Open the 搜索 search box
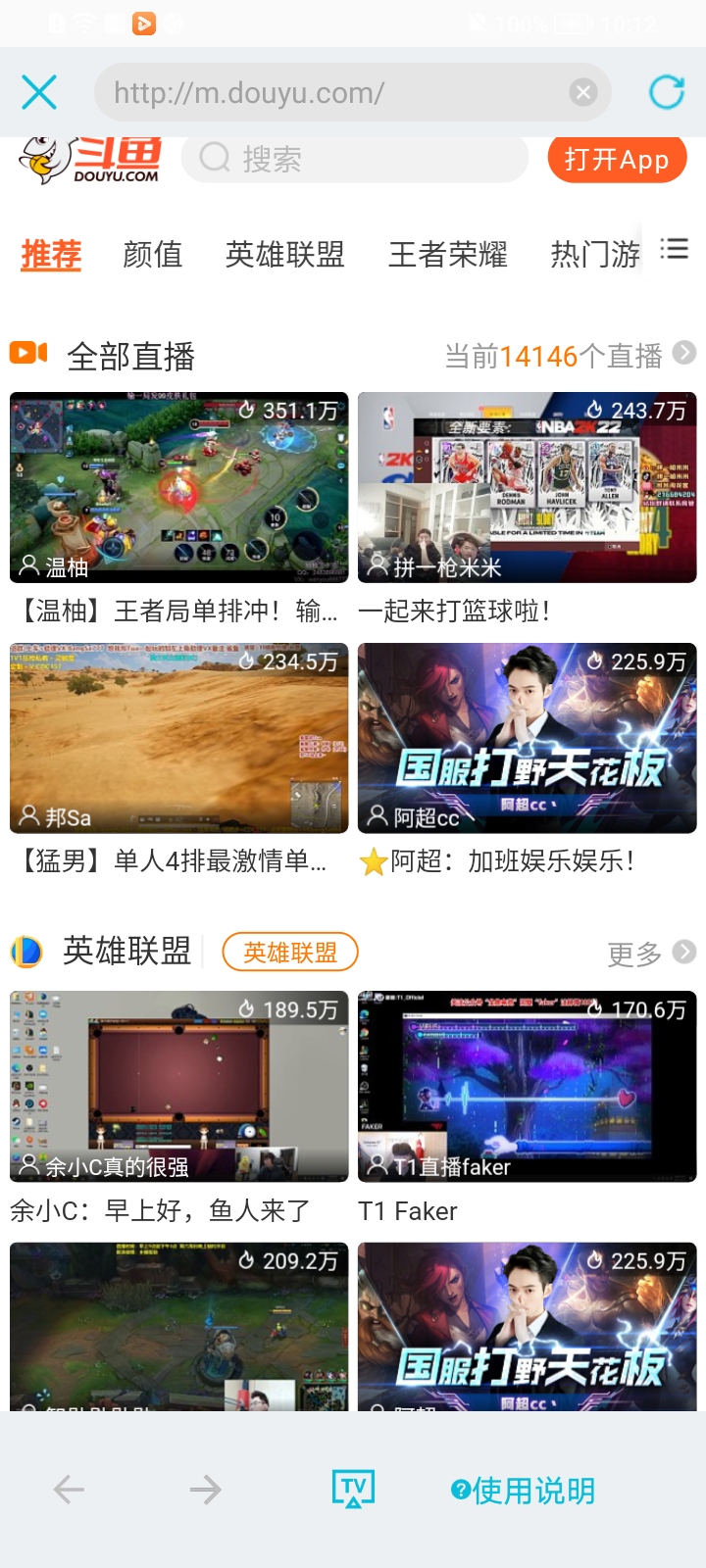 (x=353, y=159)
